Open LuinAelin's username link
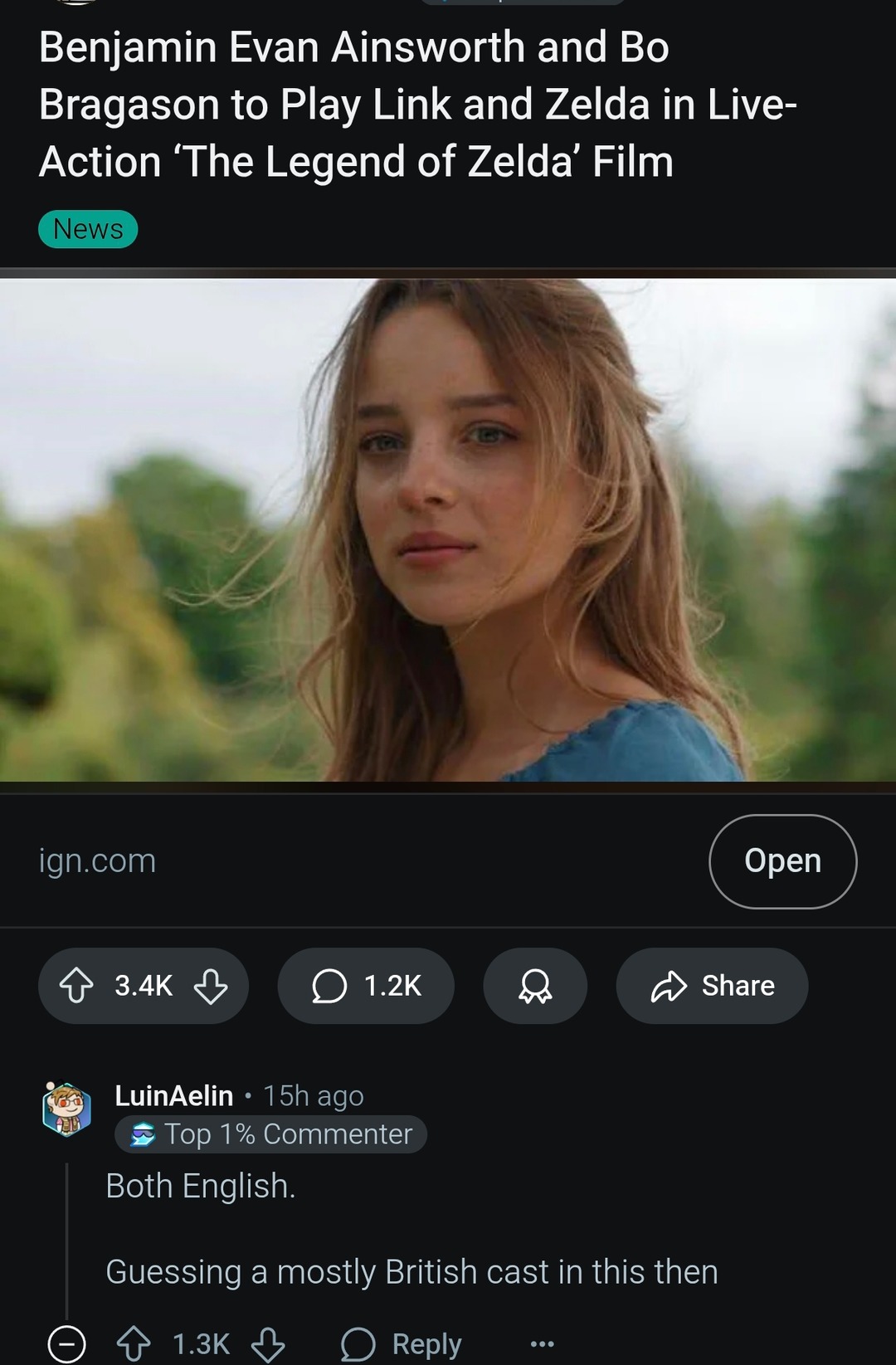Image resolution: width=896 pixels, height=1365 pixels. (x=174, y=1095)
